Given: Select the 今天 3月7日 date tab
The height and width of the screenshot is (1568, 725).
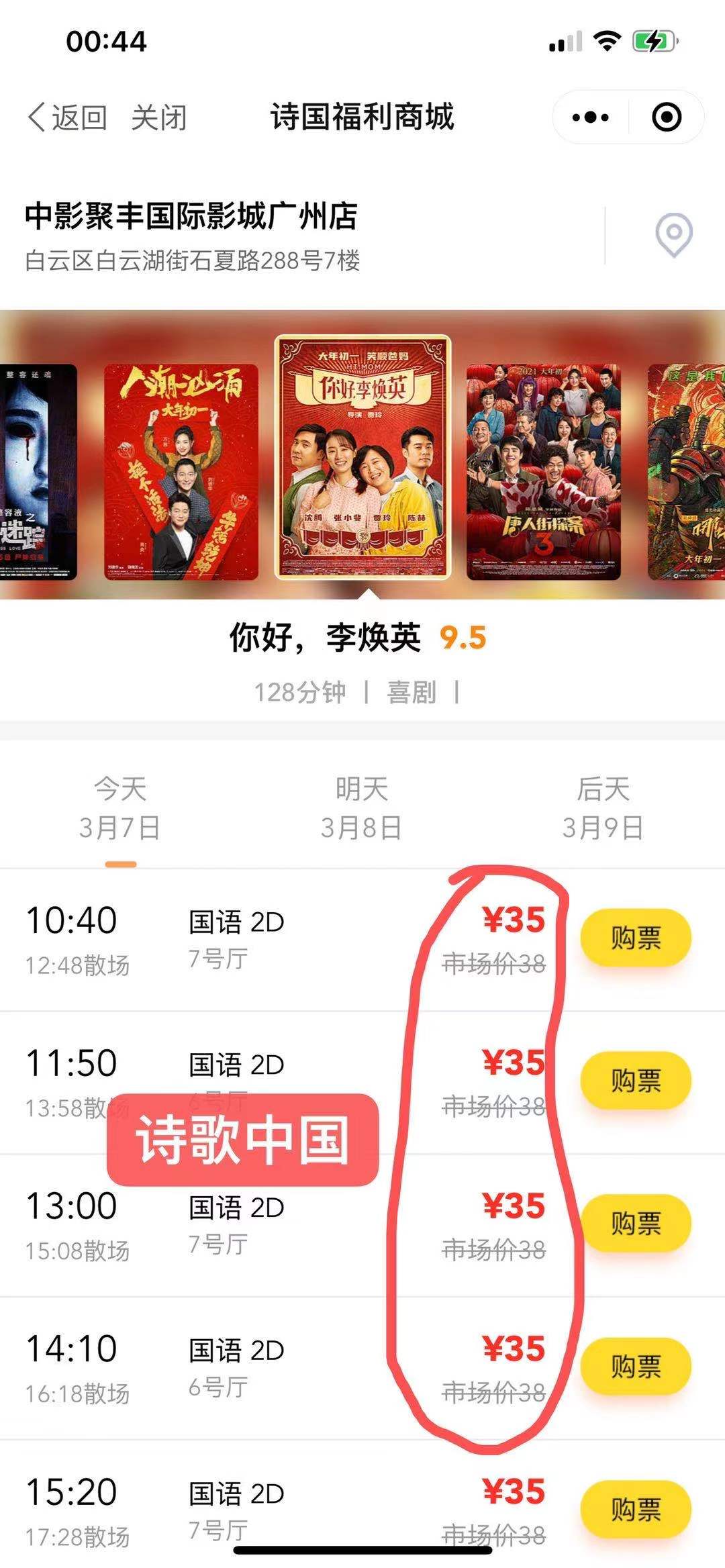Looking at the screenshot, I should (x=120, y=808).
